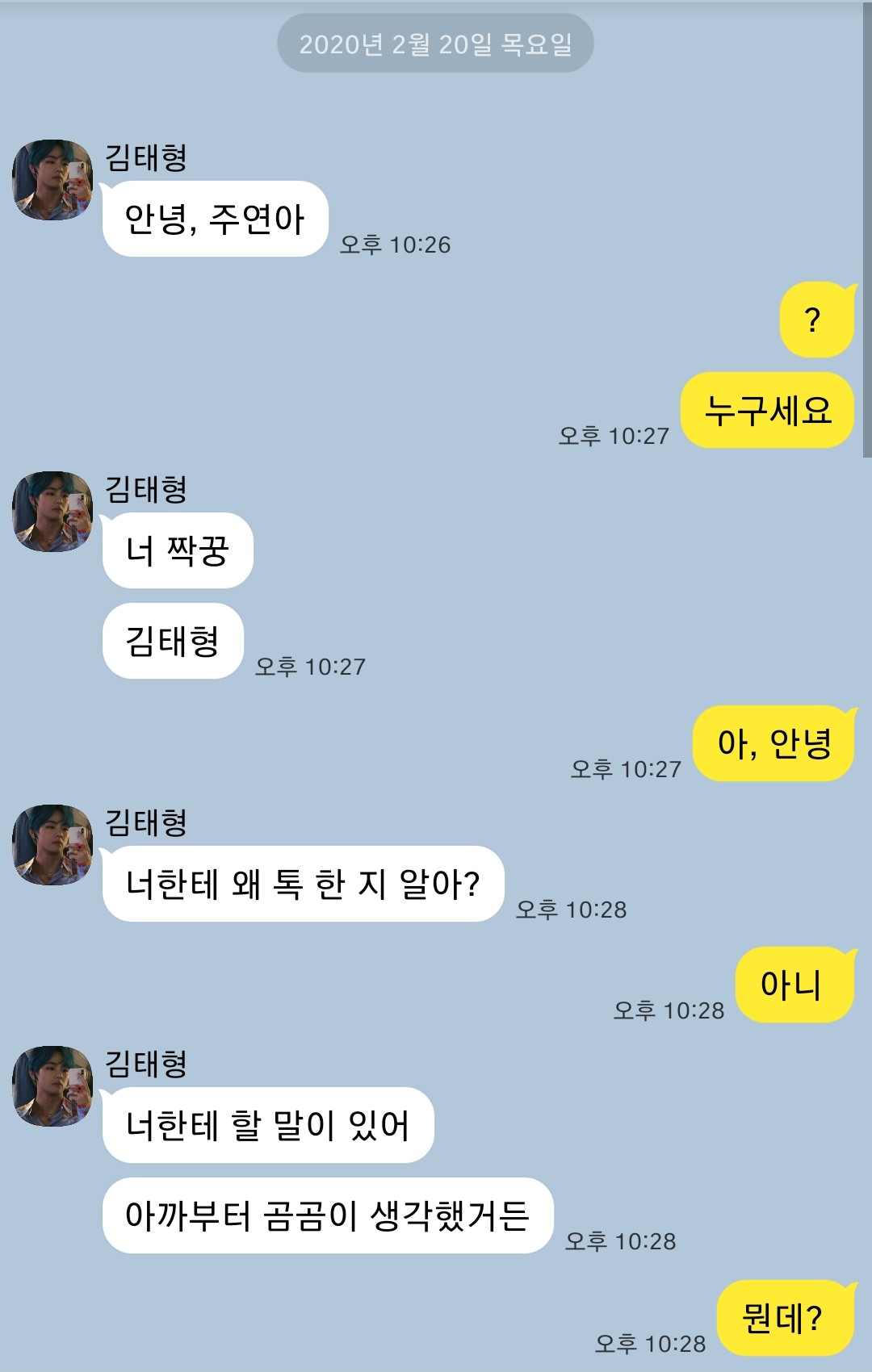View profile from avatar by '너한테 왜 톡 한 지 알아?'
Image resolution: width=872 pixels, height=1372 pixels.
coord(52,844)
